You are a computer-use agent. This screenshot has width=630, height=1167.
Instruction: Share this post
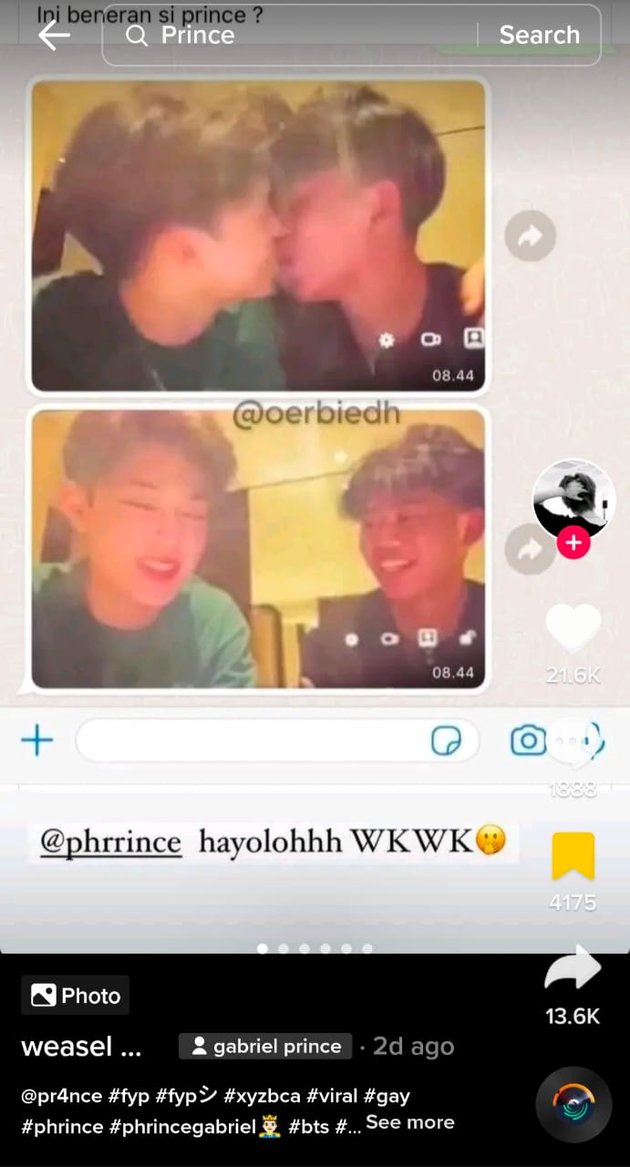coord(573,970)
